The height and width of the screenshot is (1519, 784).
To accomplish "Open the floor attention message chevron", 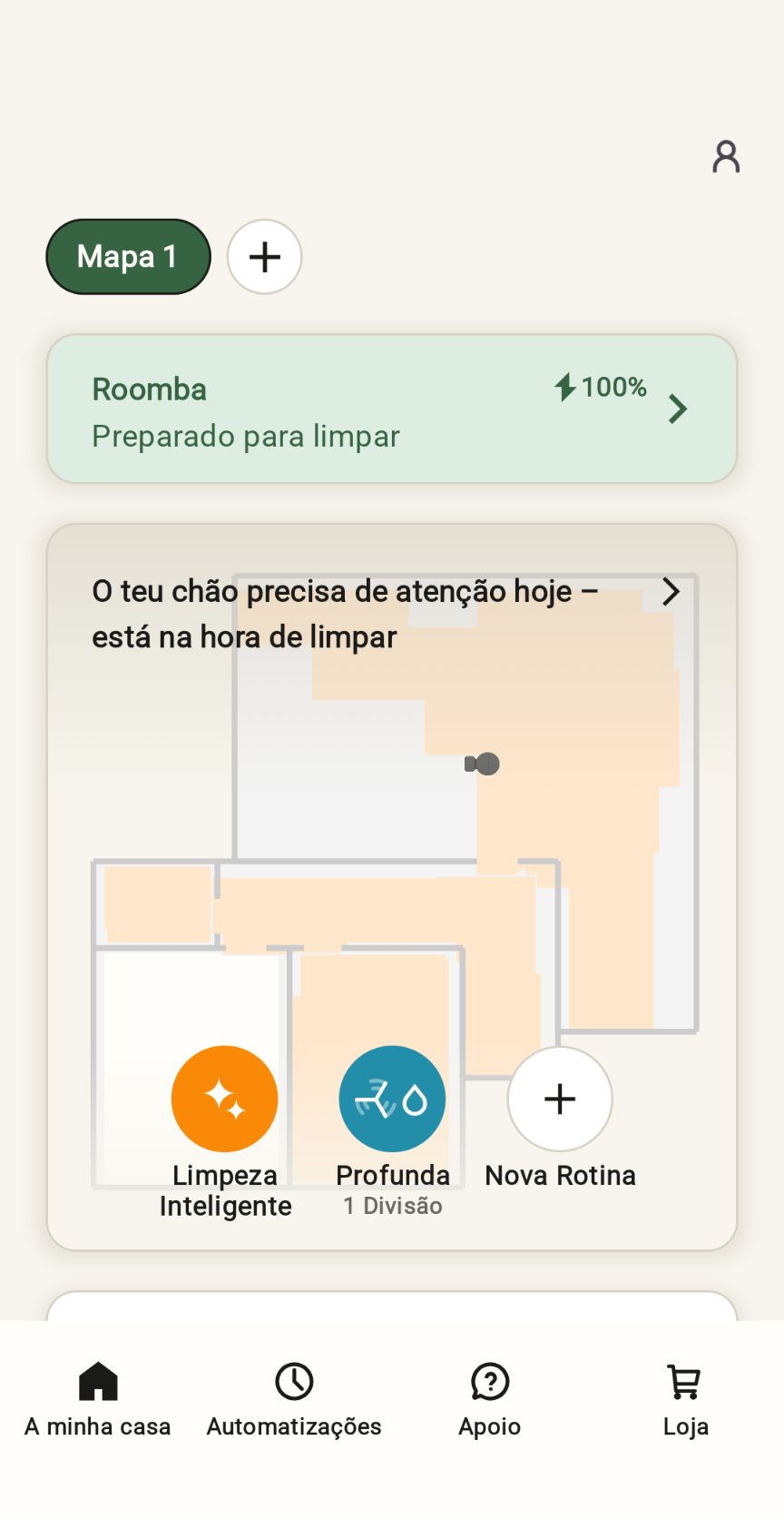I will coord(671,592).
